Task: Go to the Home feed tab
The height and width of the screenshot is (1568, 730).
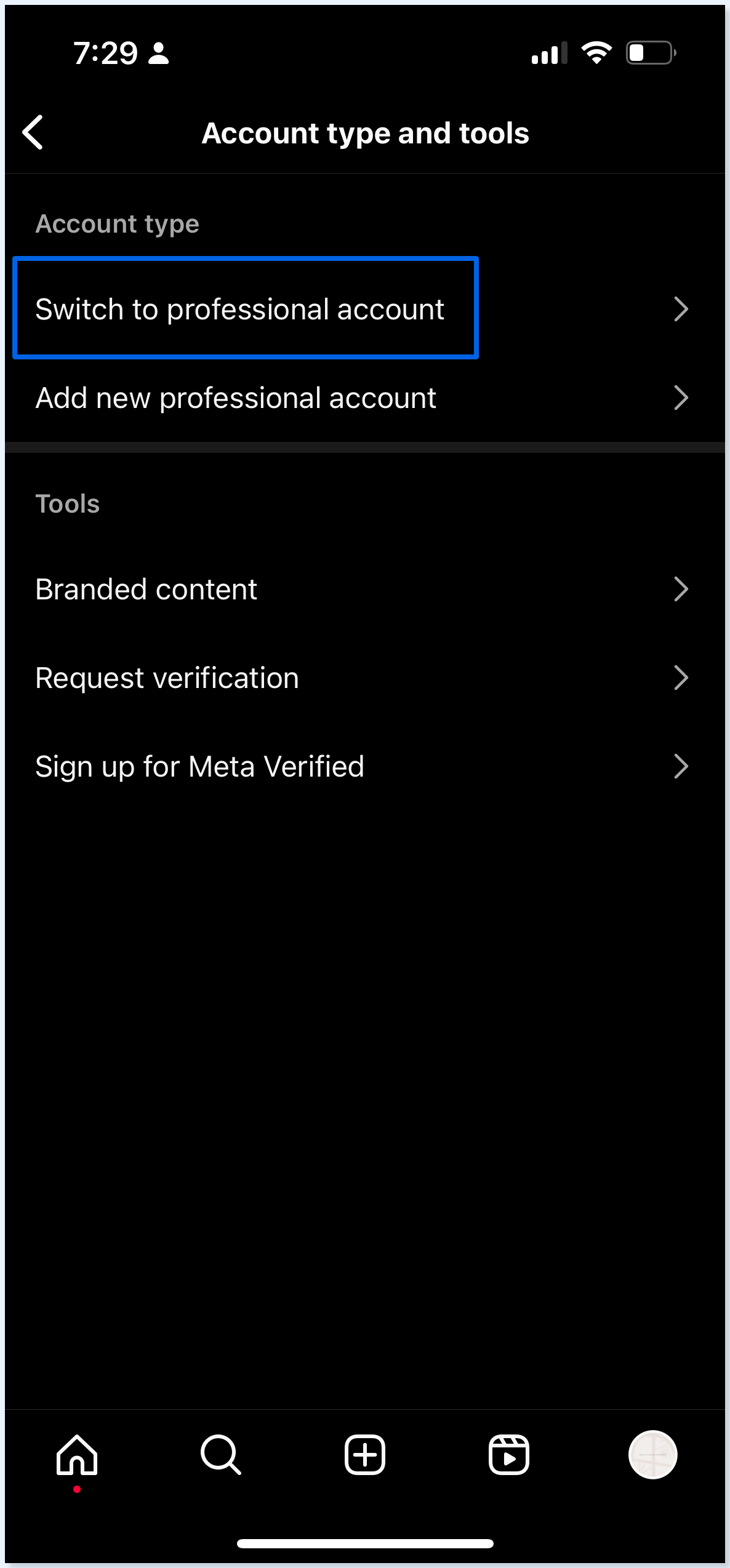Action: (77, 1455)
